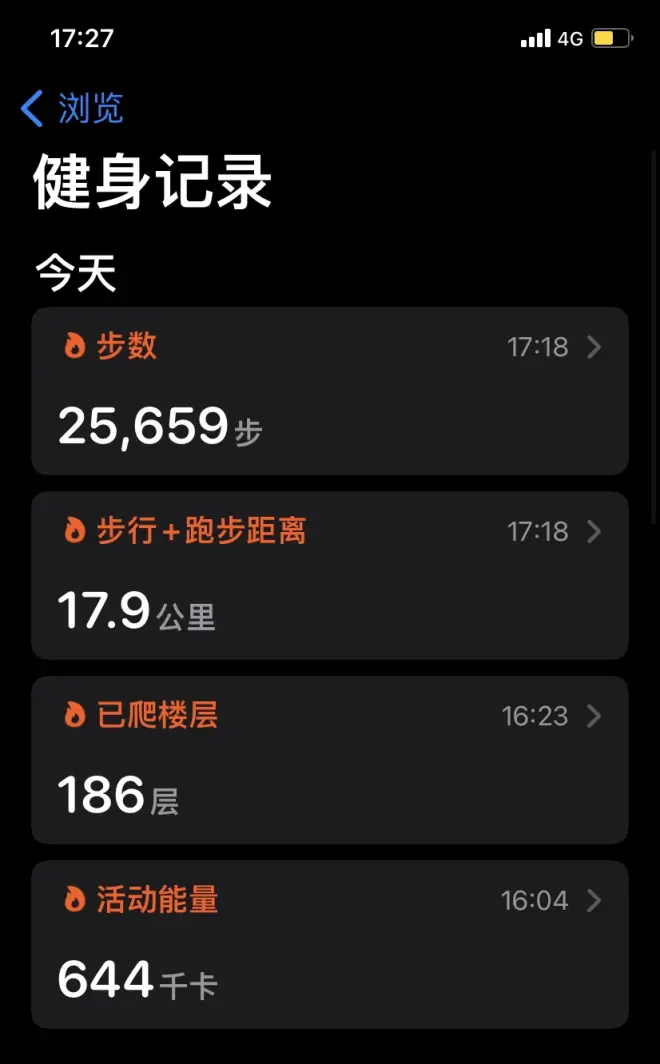Go back to 浏览
The image size is (660, 1064).
[x=72, y=108]
